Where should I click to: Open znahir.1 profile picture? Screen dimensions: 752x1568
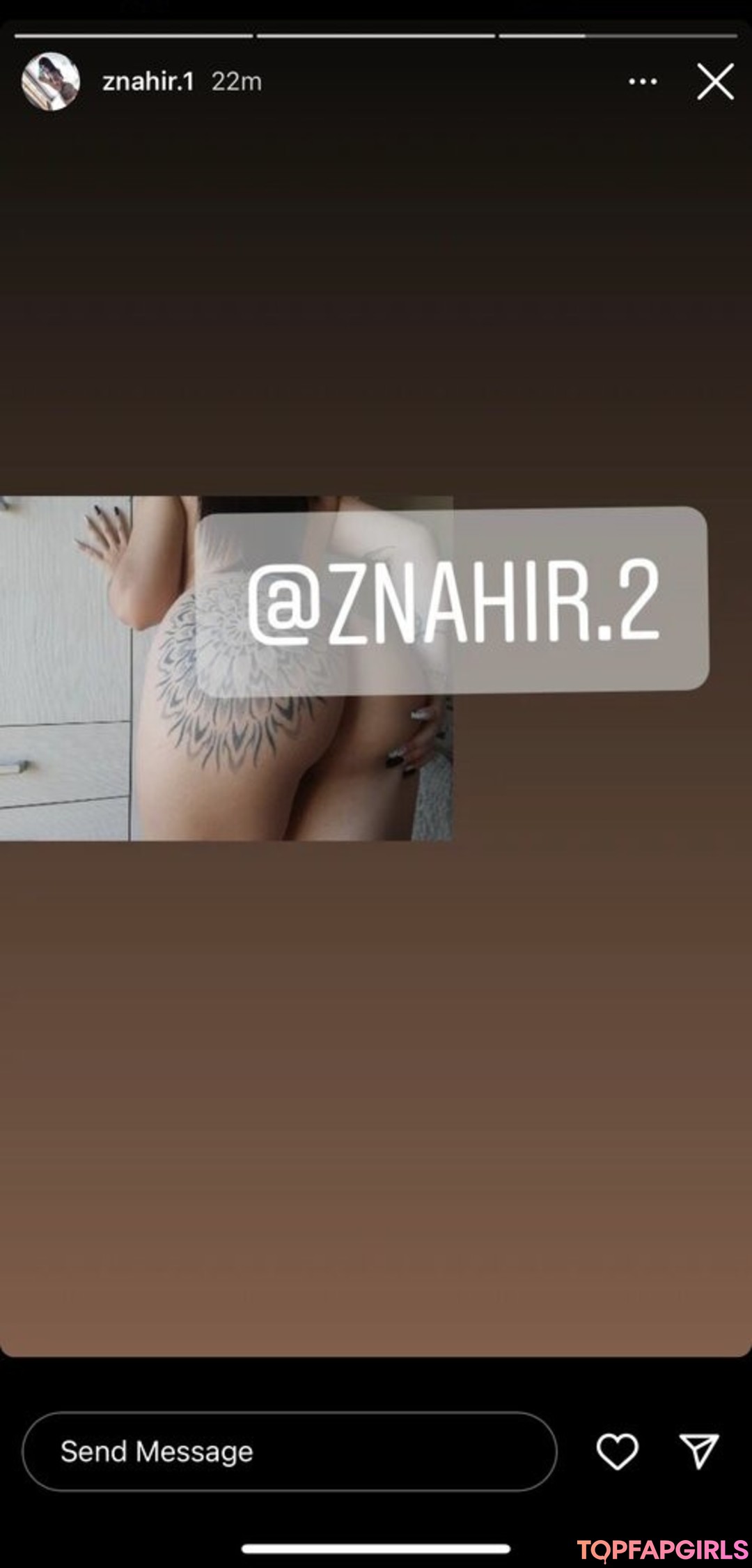50,82
